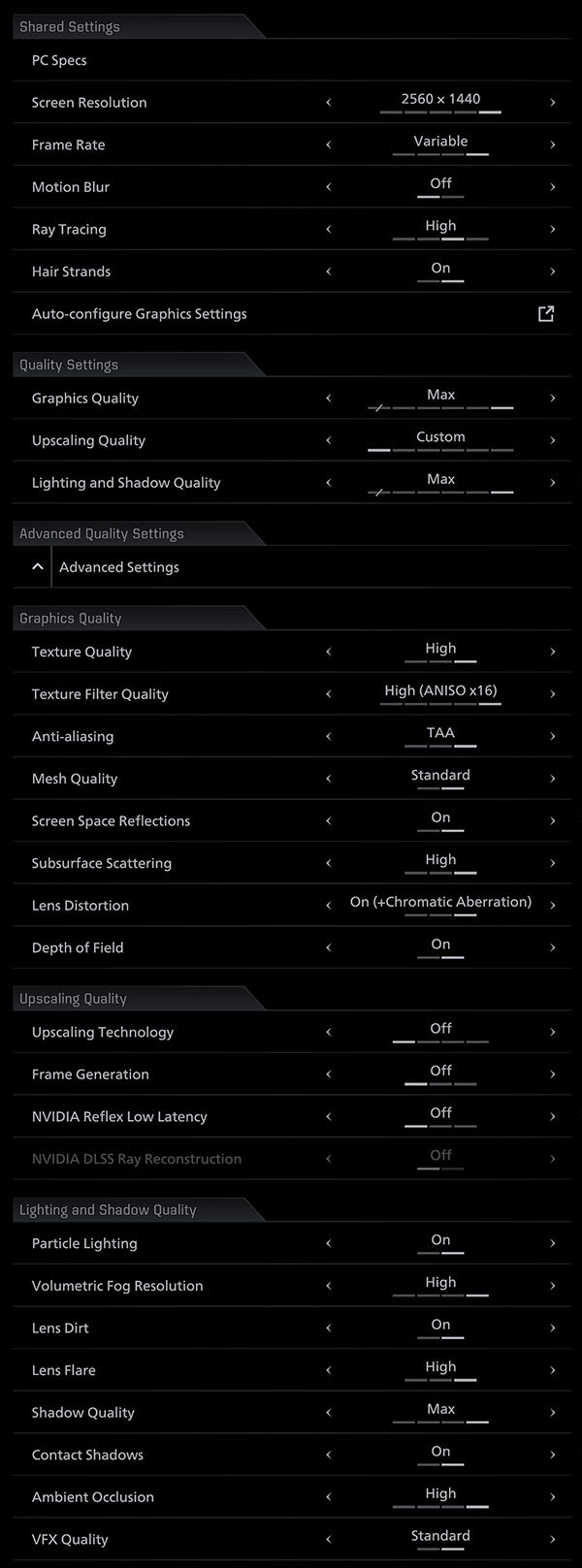
Task: Lower Graphics Quality with left arrow
Action: tap(328, 398)
